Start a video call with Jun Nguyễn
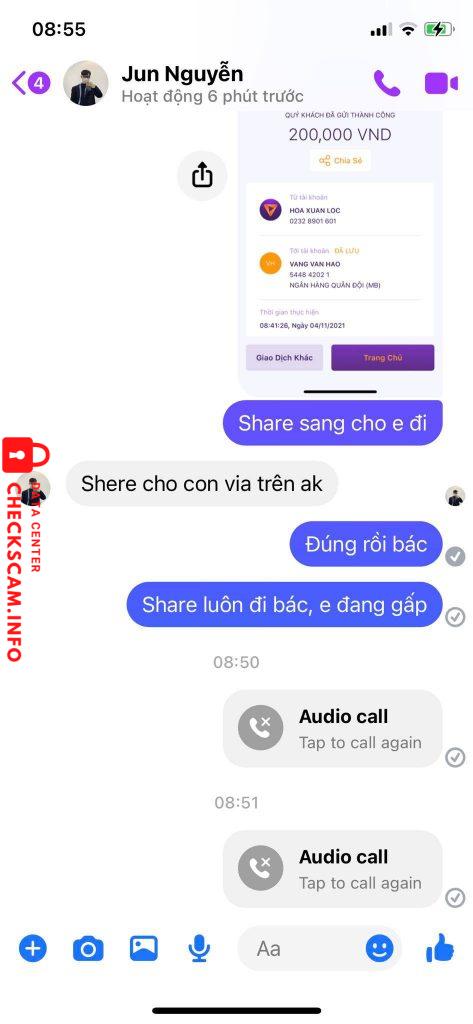Screen dimensions: 473x1024 [441, 84]
